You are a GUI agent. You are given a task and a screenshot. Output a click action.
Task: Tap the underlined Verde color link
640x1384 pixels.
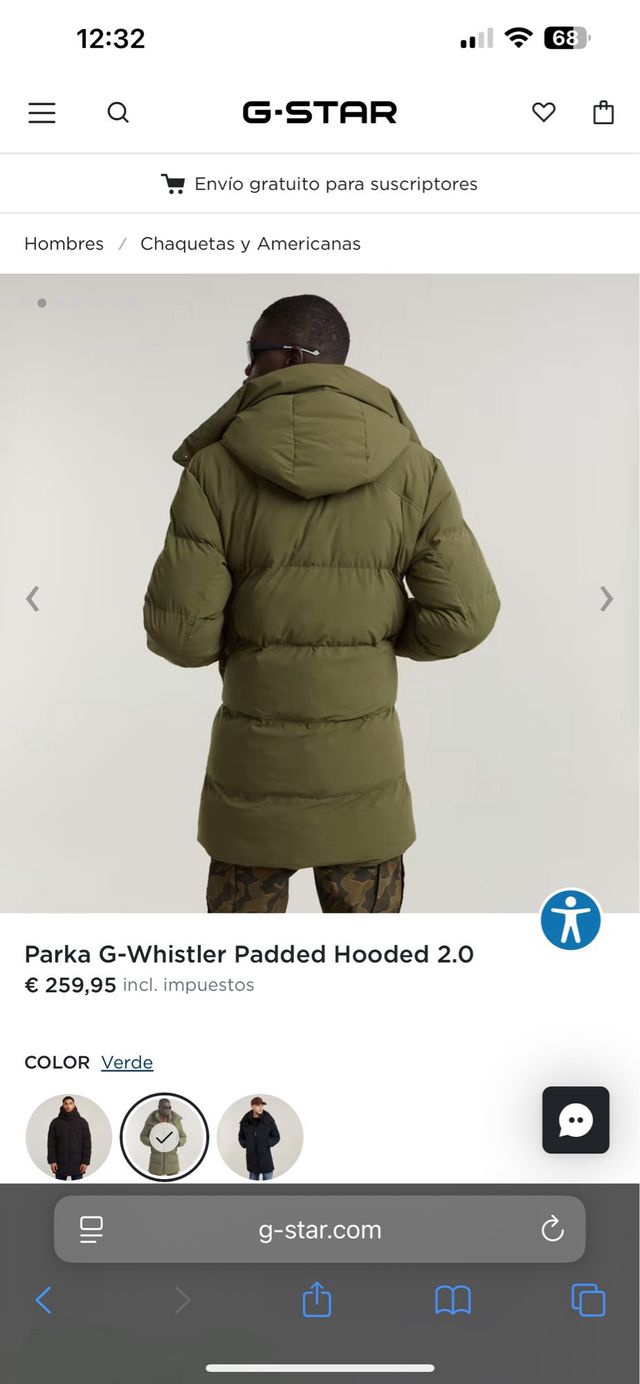[x=127, y=1062]
